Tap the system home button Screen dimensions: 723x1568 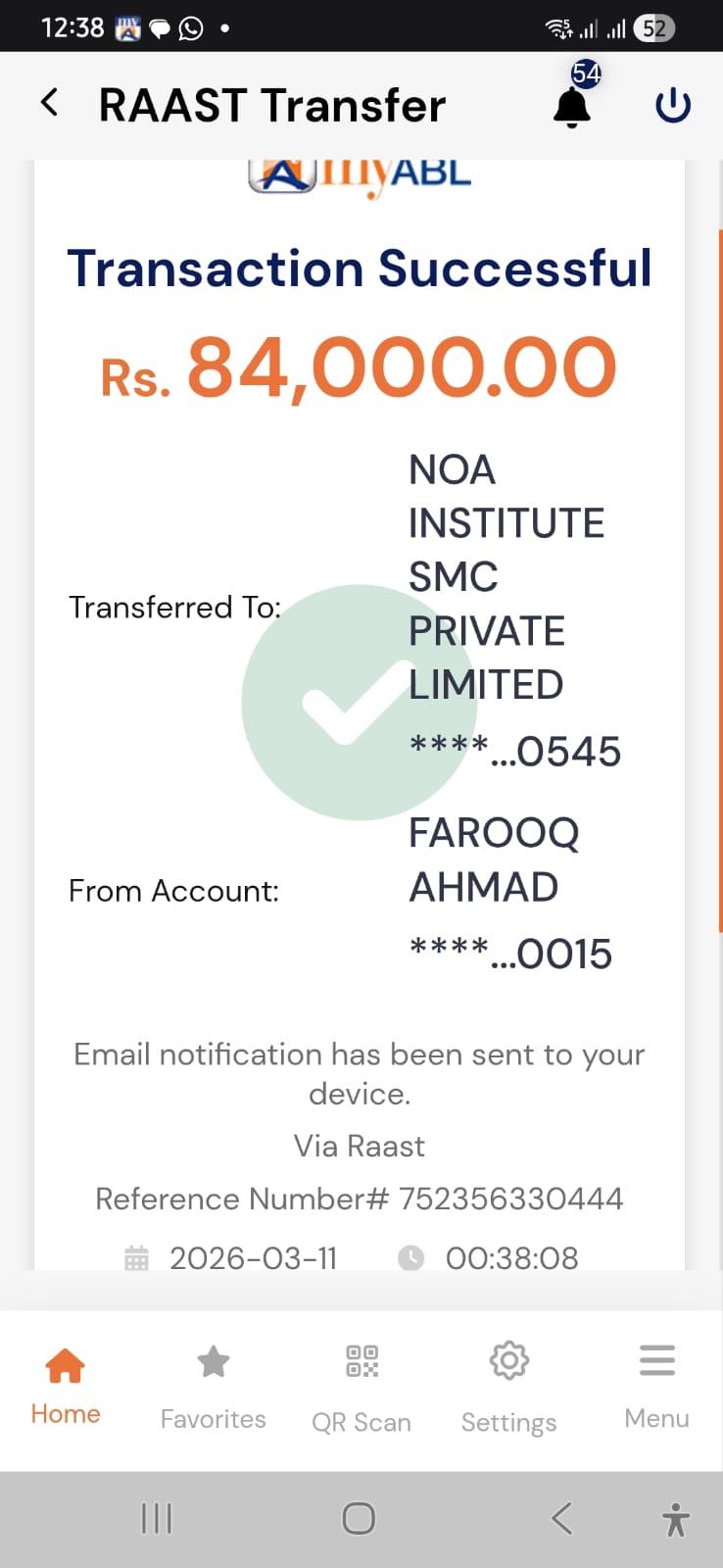click(359, 1519)
